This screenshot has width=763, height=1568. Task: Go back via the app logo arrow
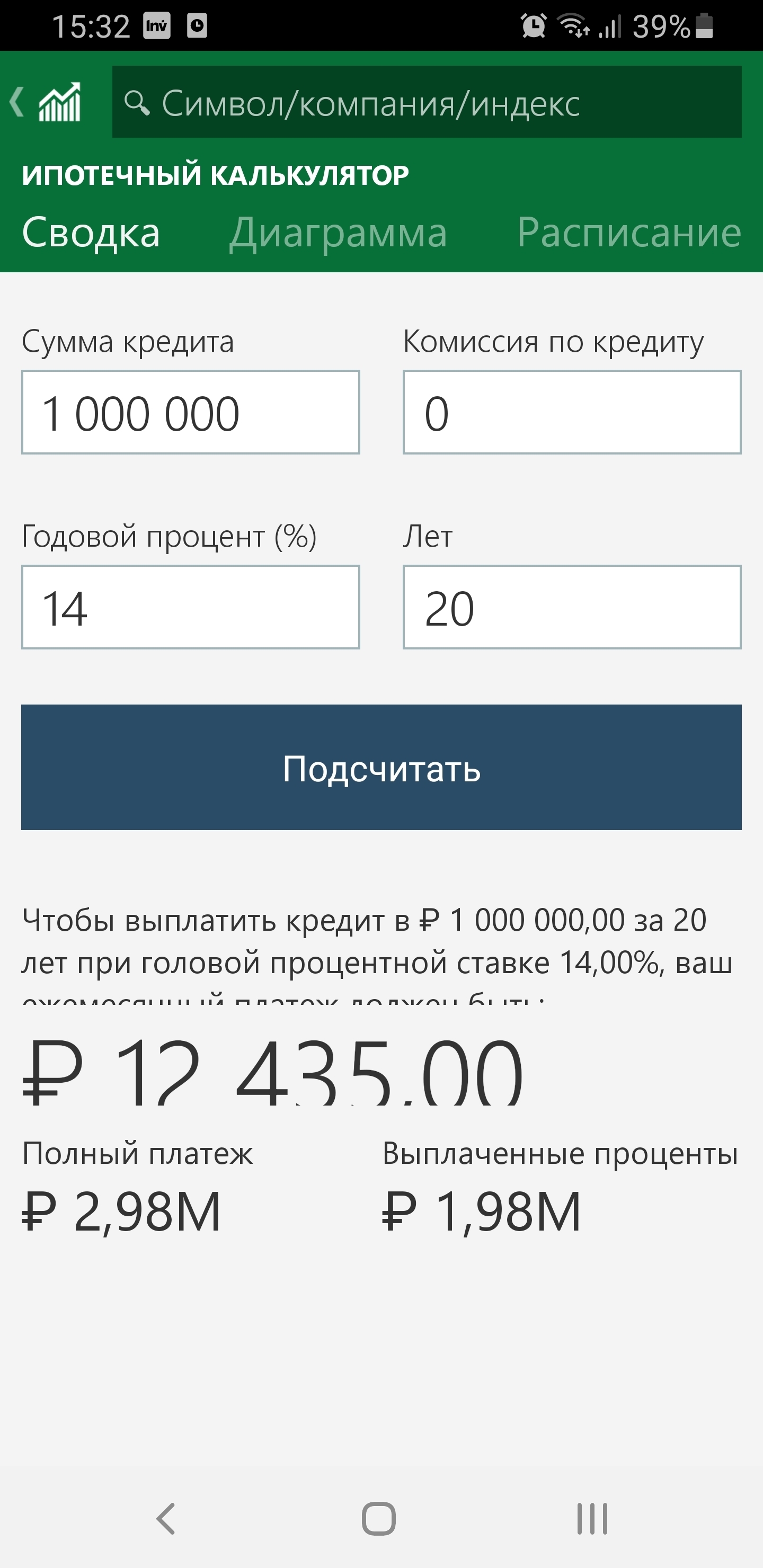point(45,102)
